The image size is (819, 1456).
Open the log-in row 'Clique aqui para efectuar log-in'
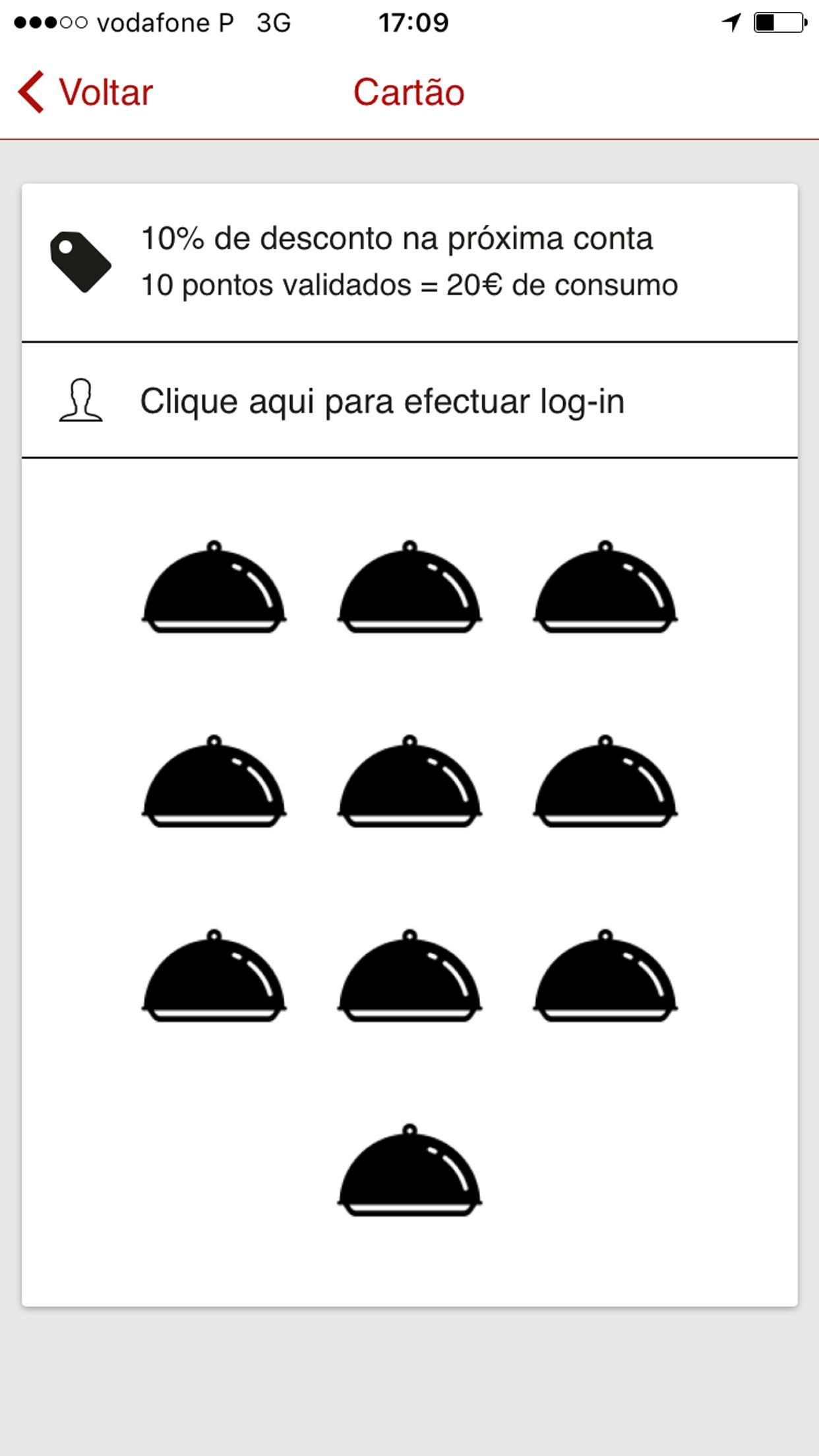[x=382, y=401]
